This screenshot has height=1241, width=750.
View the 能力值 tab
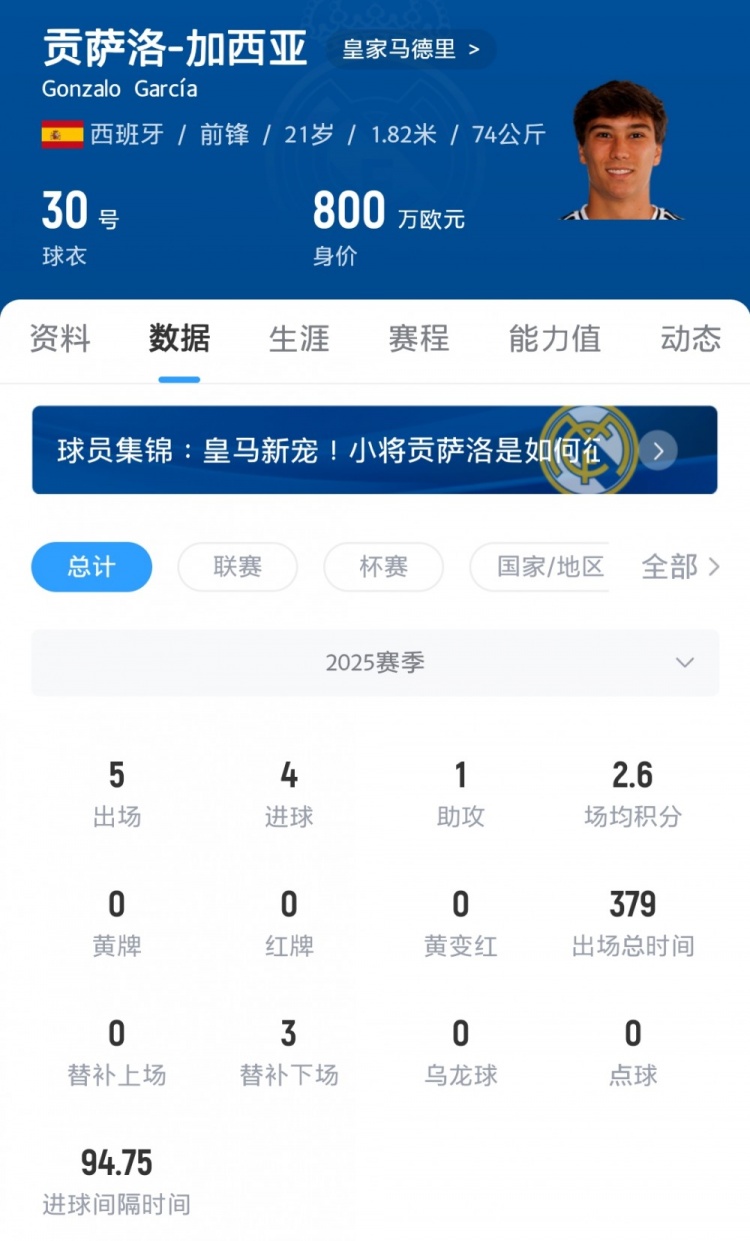point(554,339)
